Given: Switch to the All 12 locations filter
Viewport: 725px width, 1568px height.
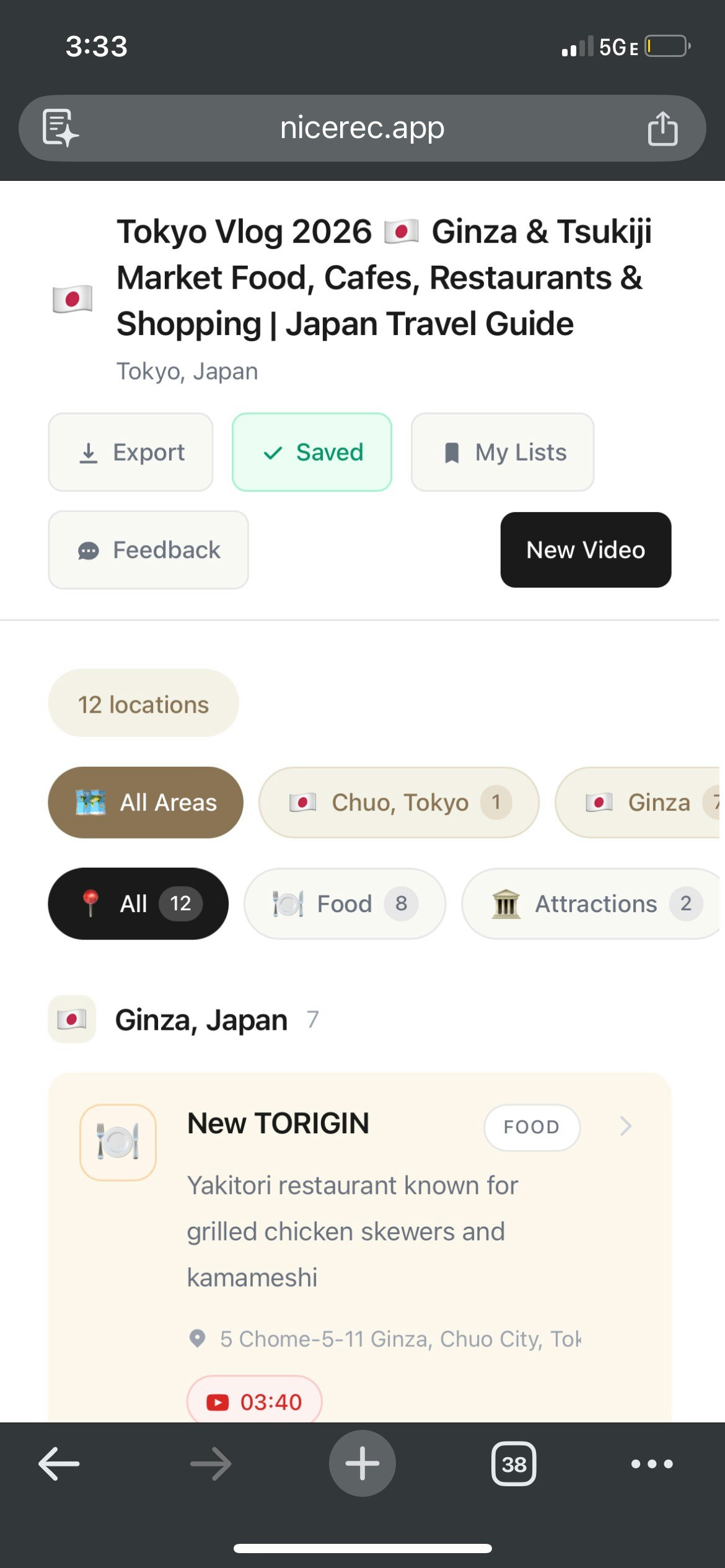Looking at the screenshot, I should tap(138, 904).
